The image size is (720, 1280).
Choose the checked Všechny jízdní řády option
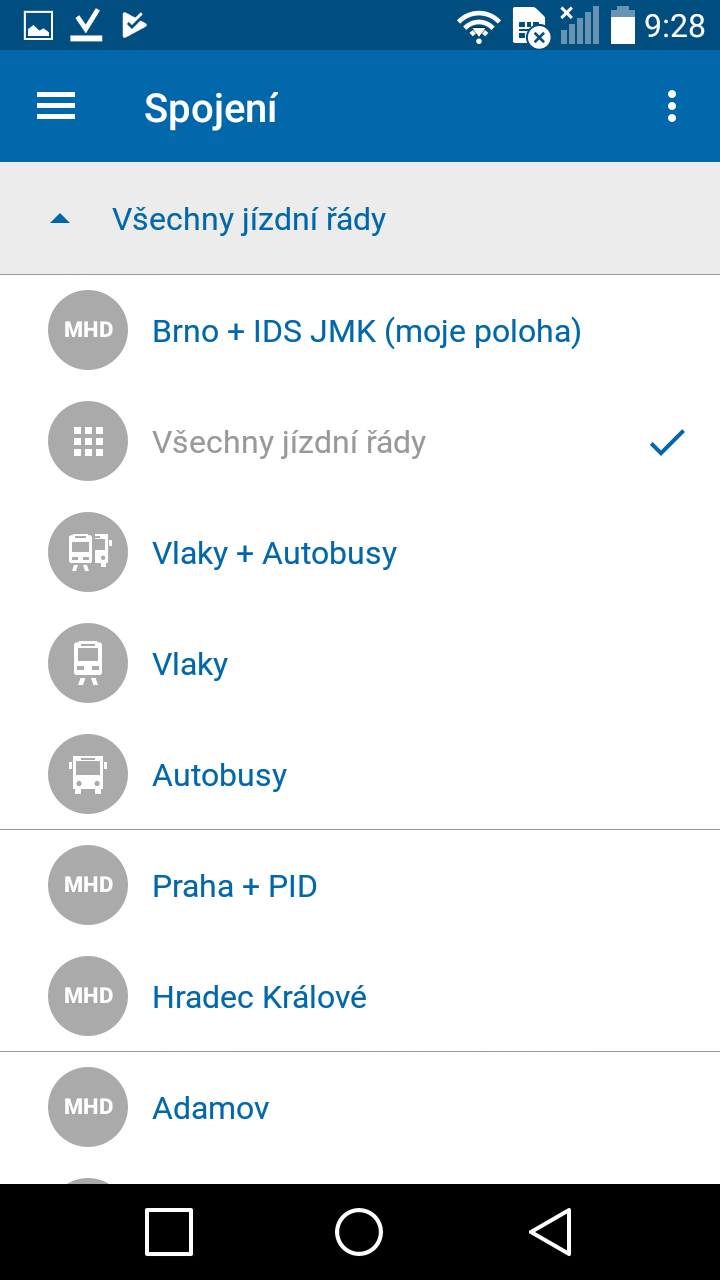pos(289,442)
